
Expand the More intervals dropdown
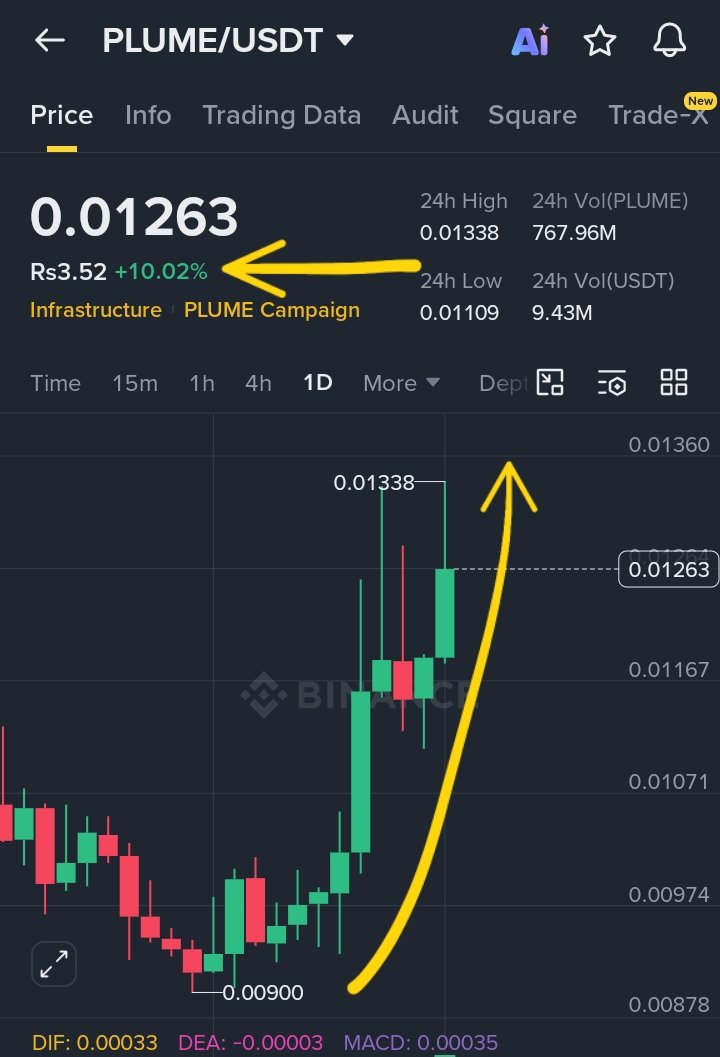pos(402,383)
